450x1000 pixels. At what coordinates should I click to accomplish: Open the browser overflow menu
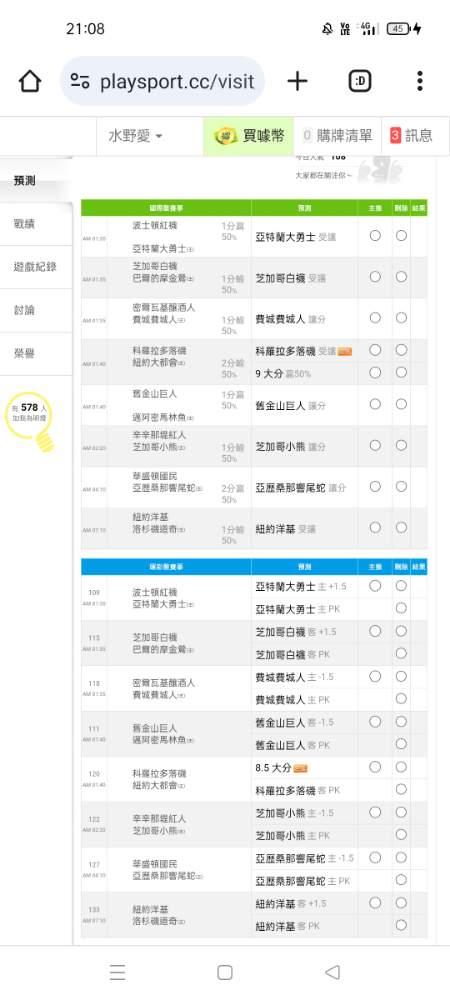click(419, 81)
